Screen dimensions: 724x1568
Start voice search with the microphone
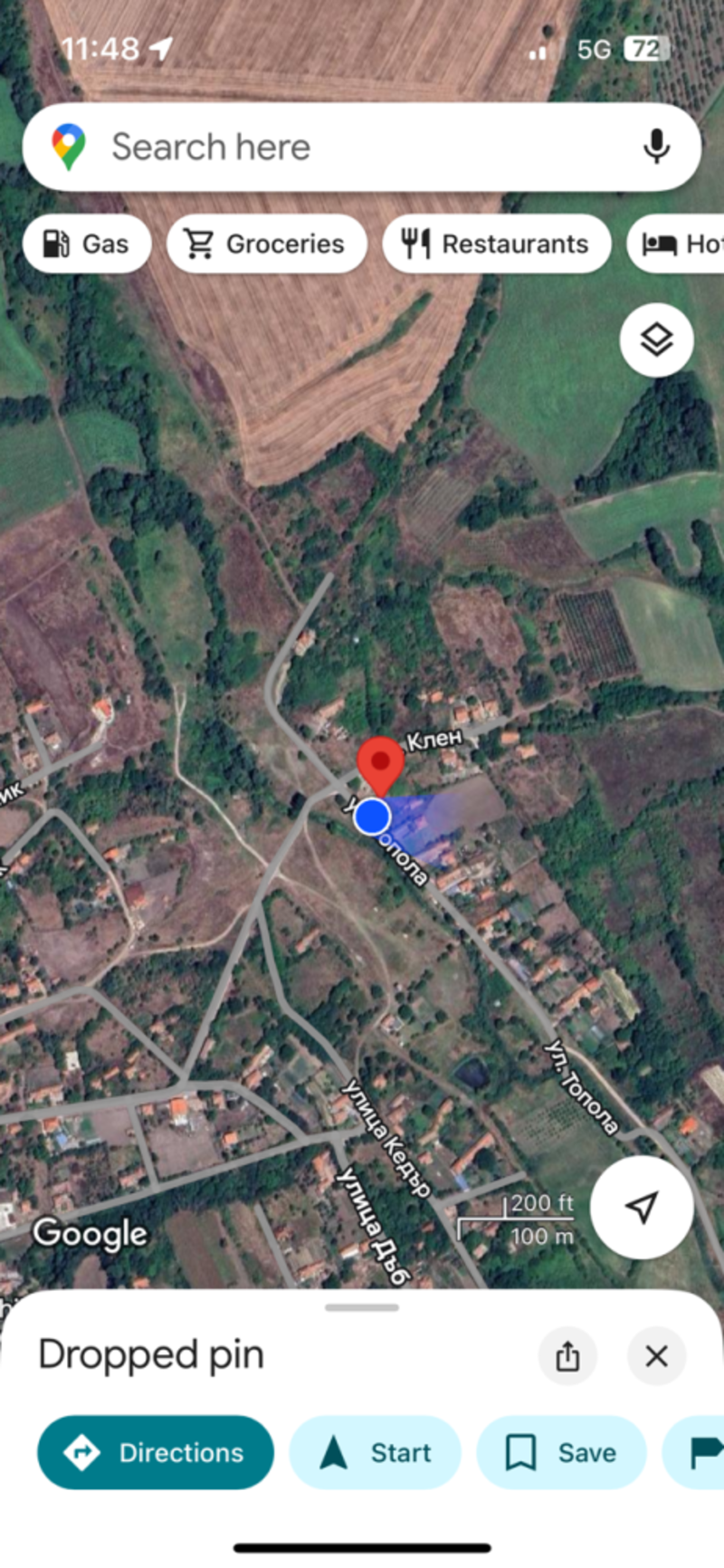(x=656, y=147)
